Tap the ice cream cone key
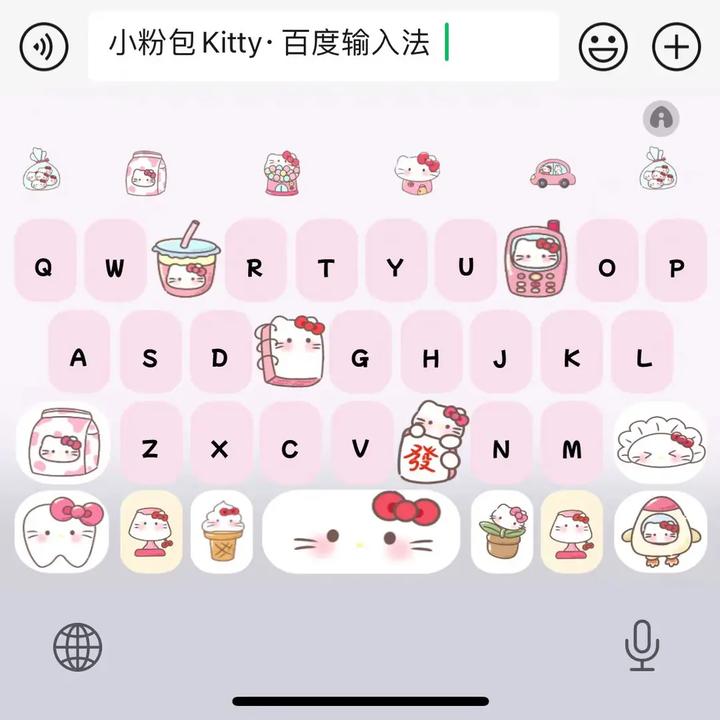720x720 pixels. pyautogui.click(x=222, y=531)
